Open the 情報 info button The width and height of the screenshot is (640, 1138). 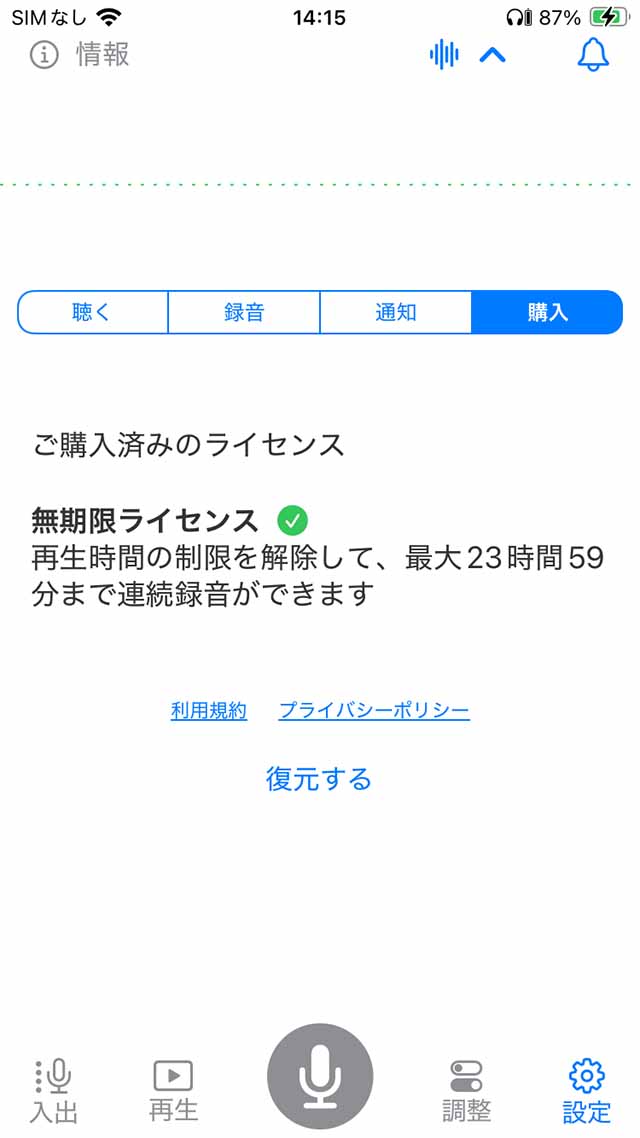click(80, 55)
